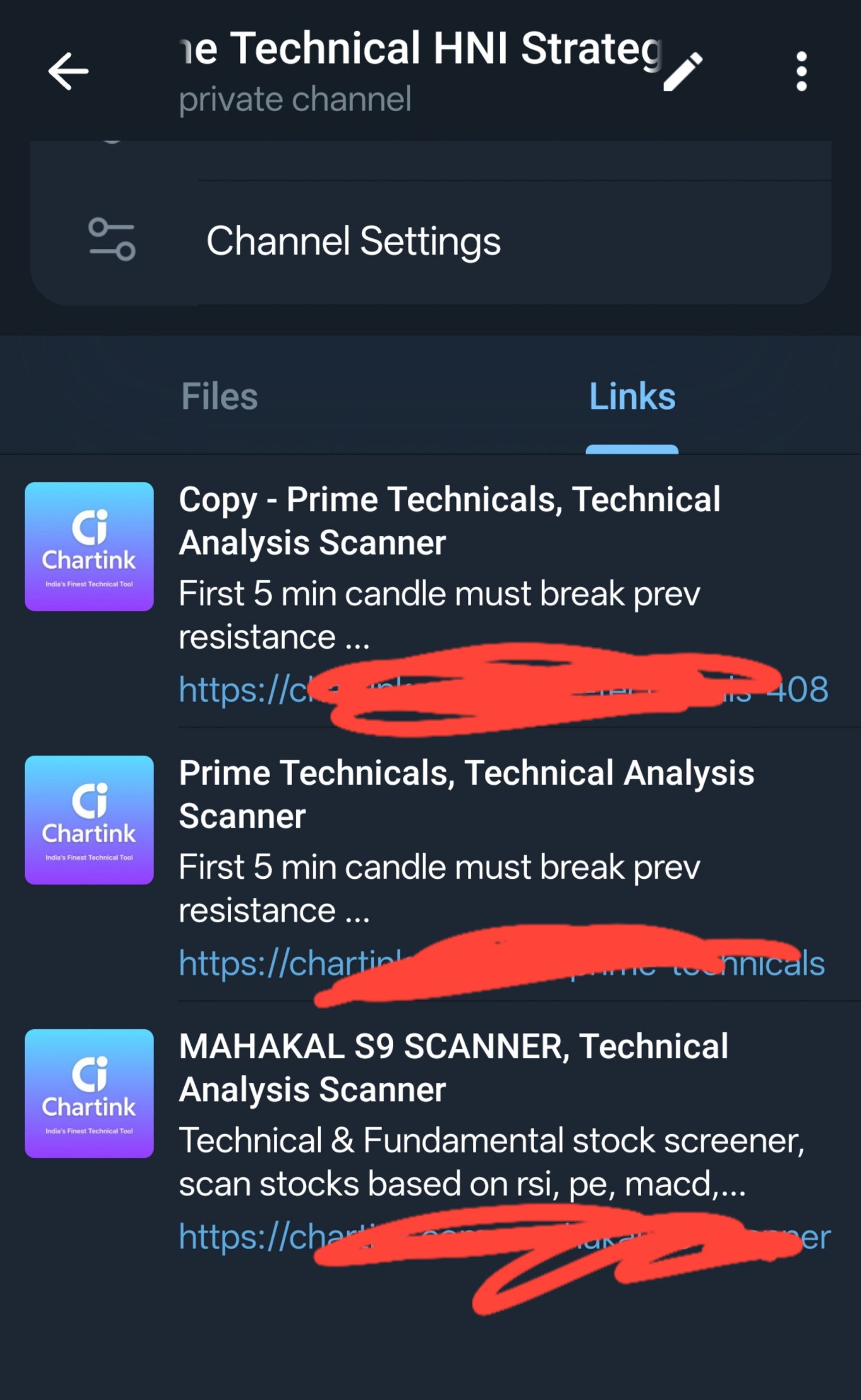Switch to the Files tab
861x1400 pixels.
(x=219, y=396)
